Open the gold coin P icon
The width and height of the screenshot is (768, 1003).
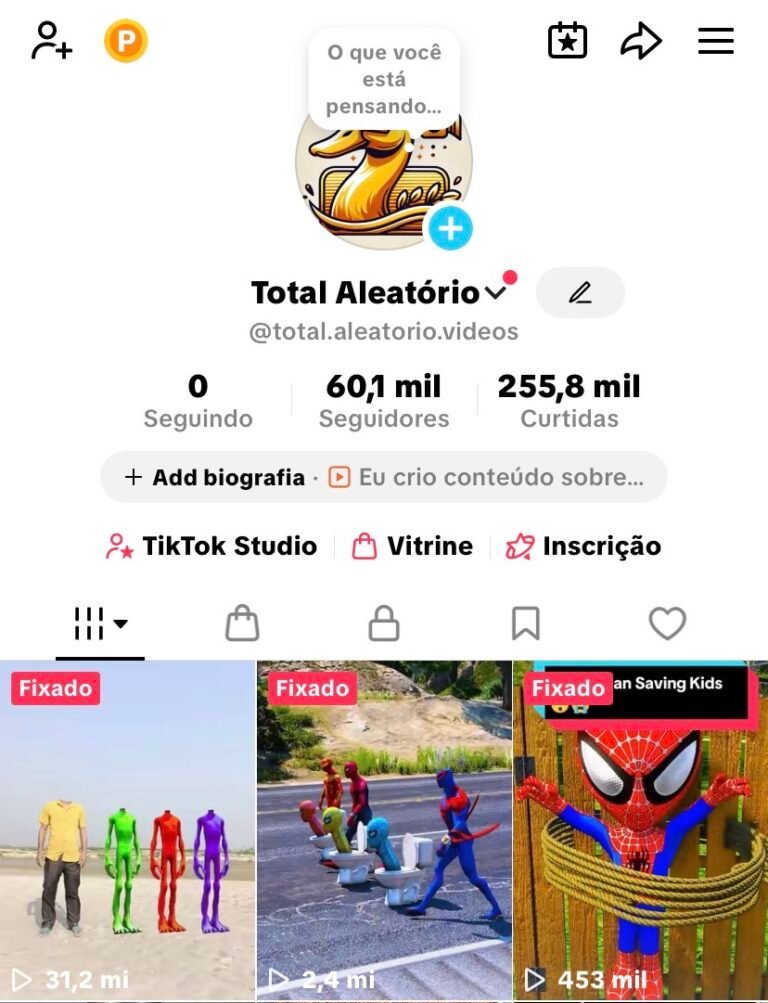pos(126,42)
